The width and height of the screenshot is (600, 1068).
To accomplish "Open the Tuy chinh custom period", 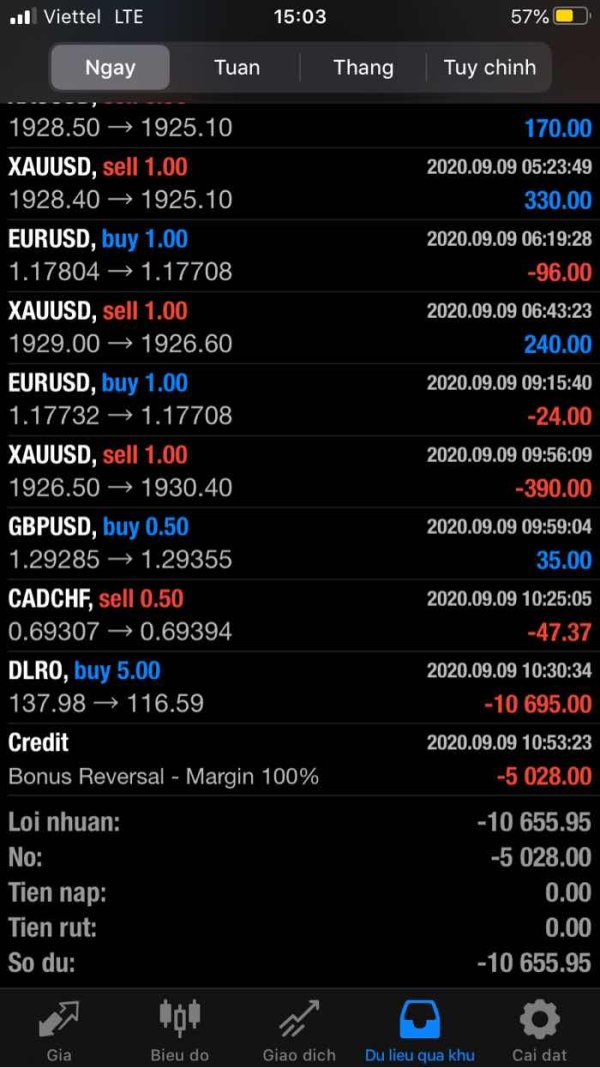I will click(489, 68).
